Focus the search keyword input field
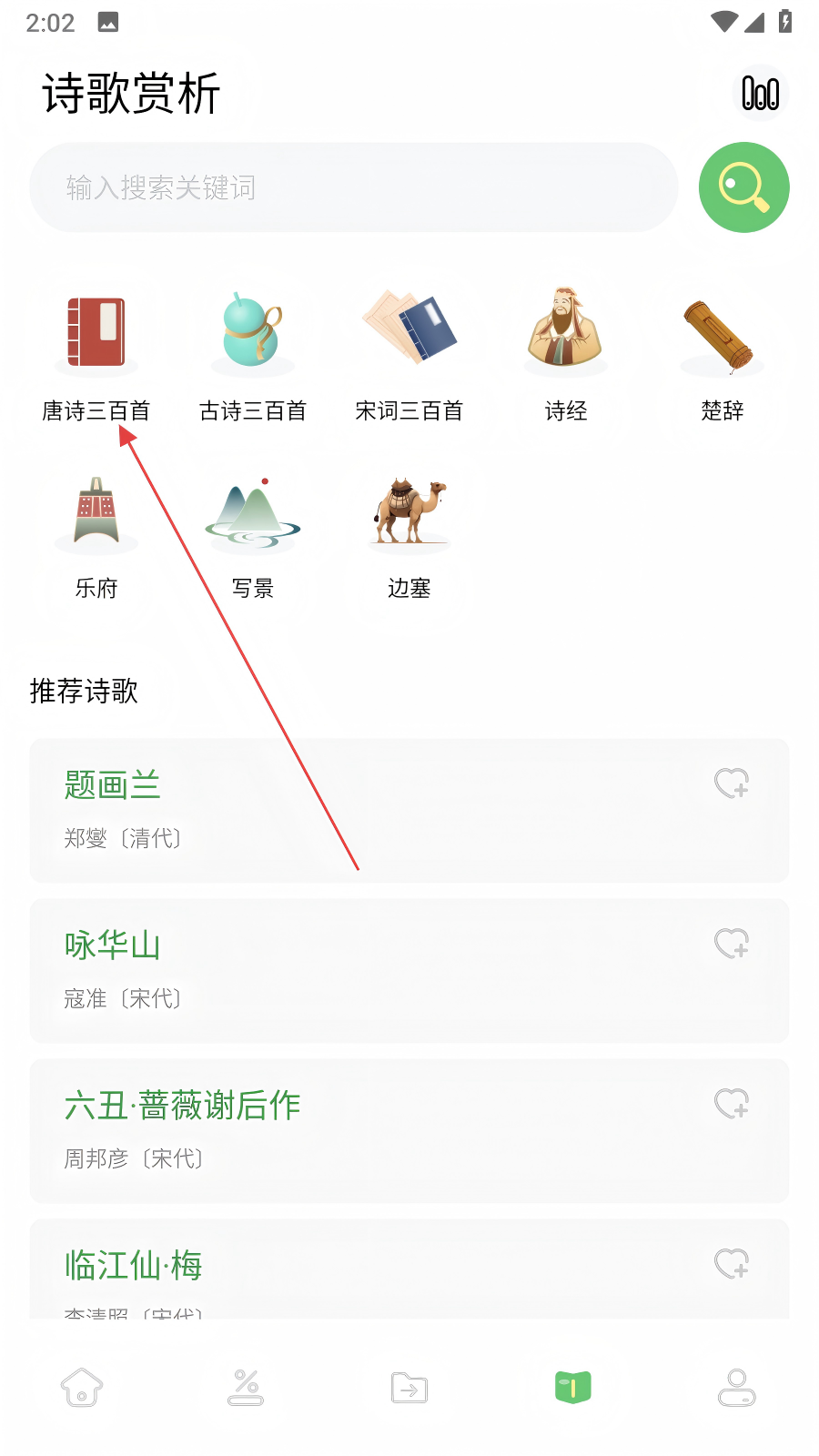 354,187
